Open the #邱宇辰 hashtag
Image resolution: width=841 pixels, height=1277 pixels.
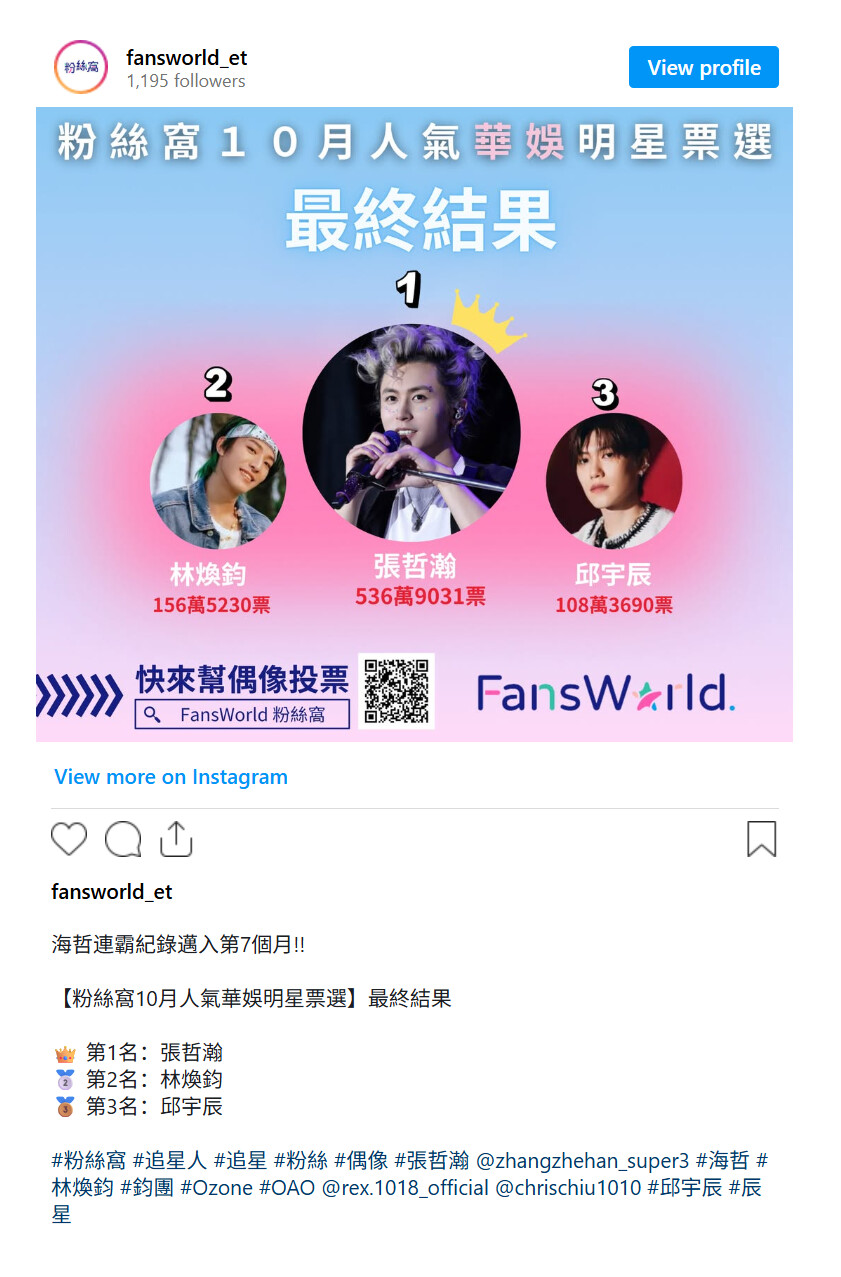[x=685, y=1188]
